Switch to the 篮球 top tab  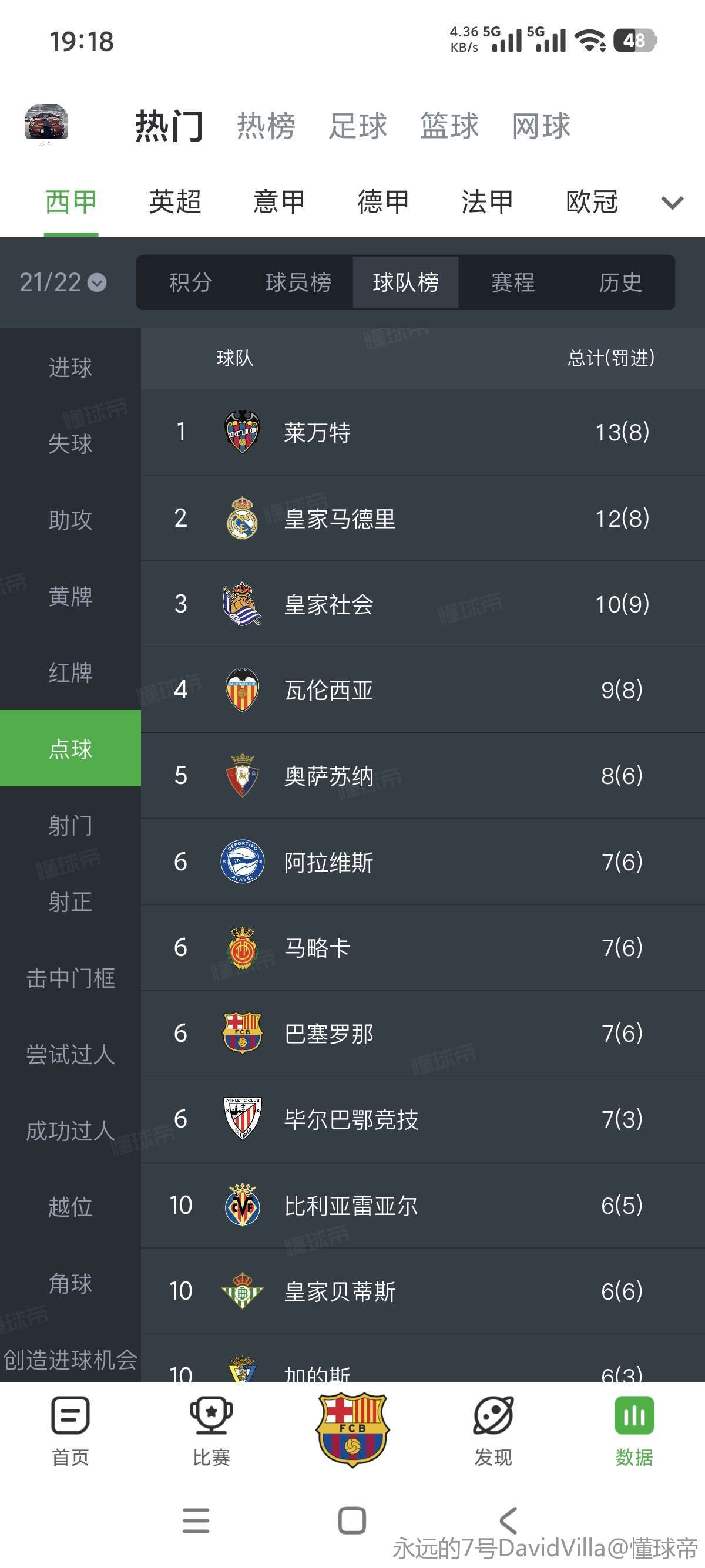point(449,126)
